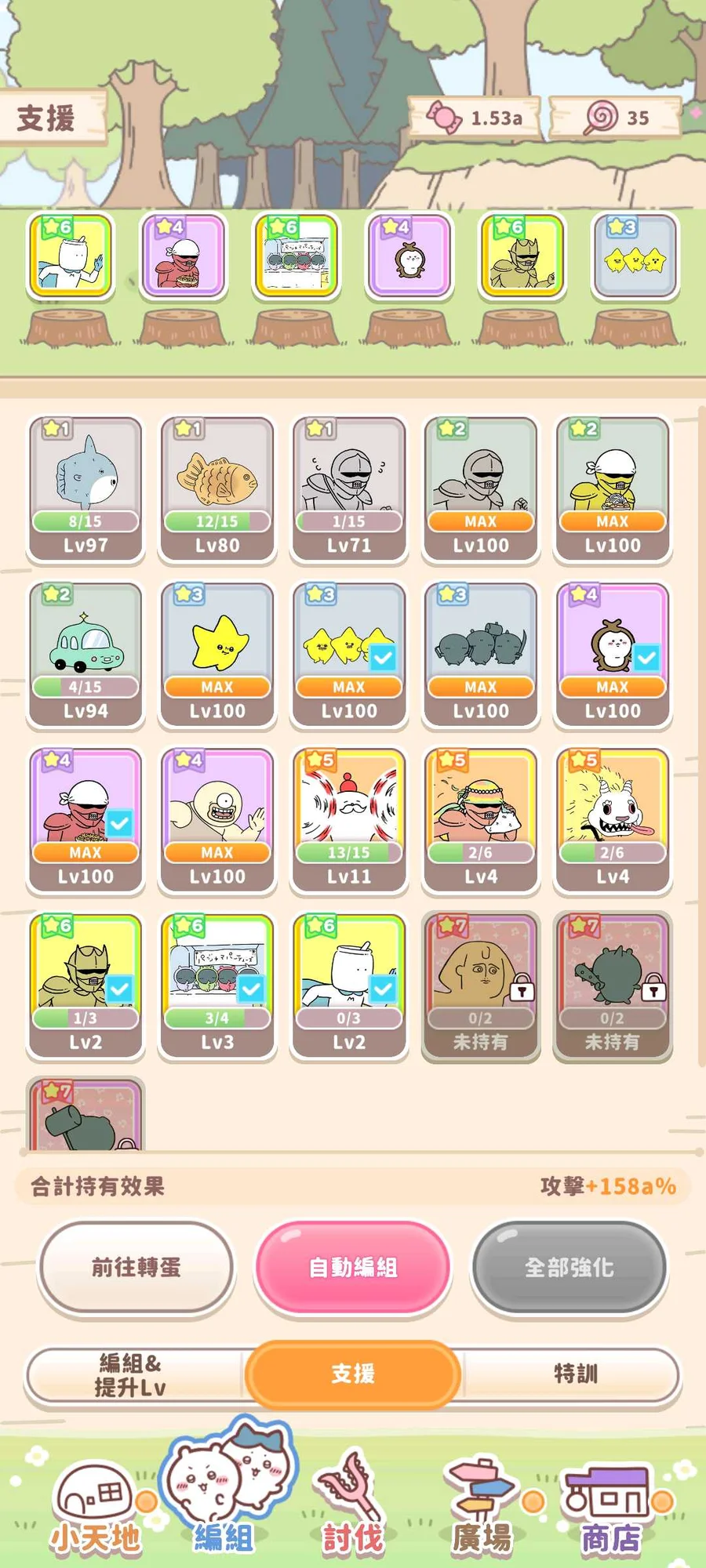Select the sunfish support card Lv97

pyautogui.click(x=86, y=488)
